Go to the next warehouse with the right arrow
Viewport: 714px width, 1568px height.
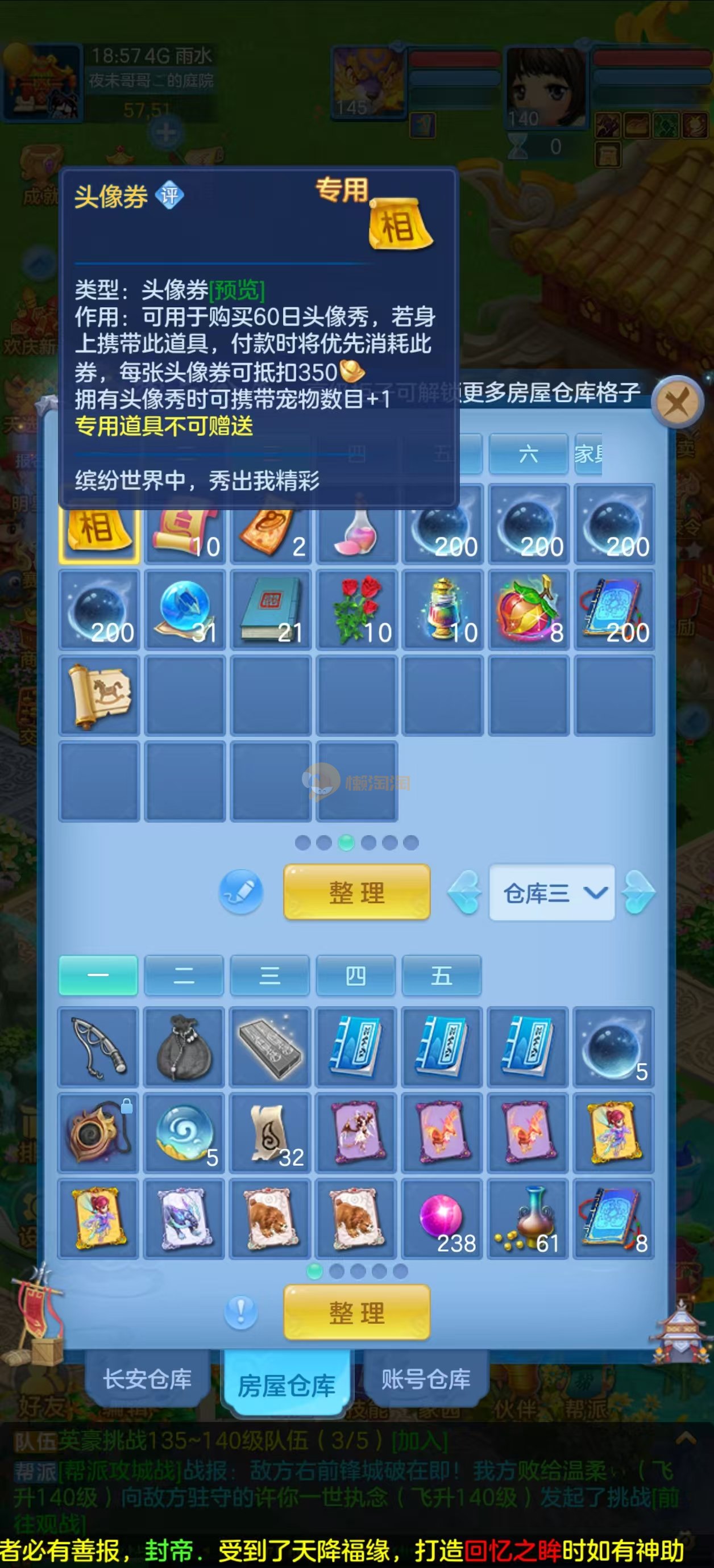(638, 893)
